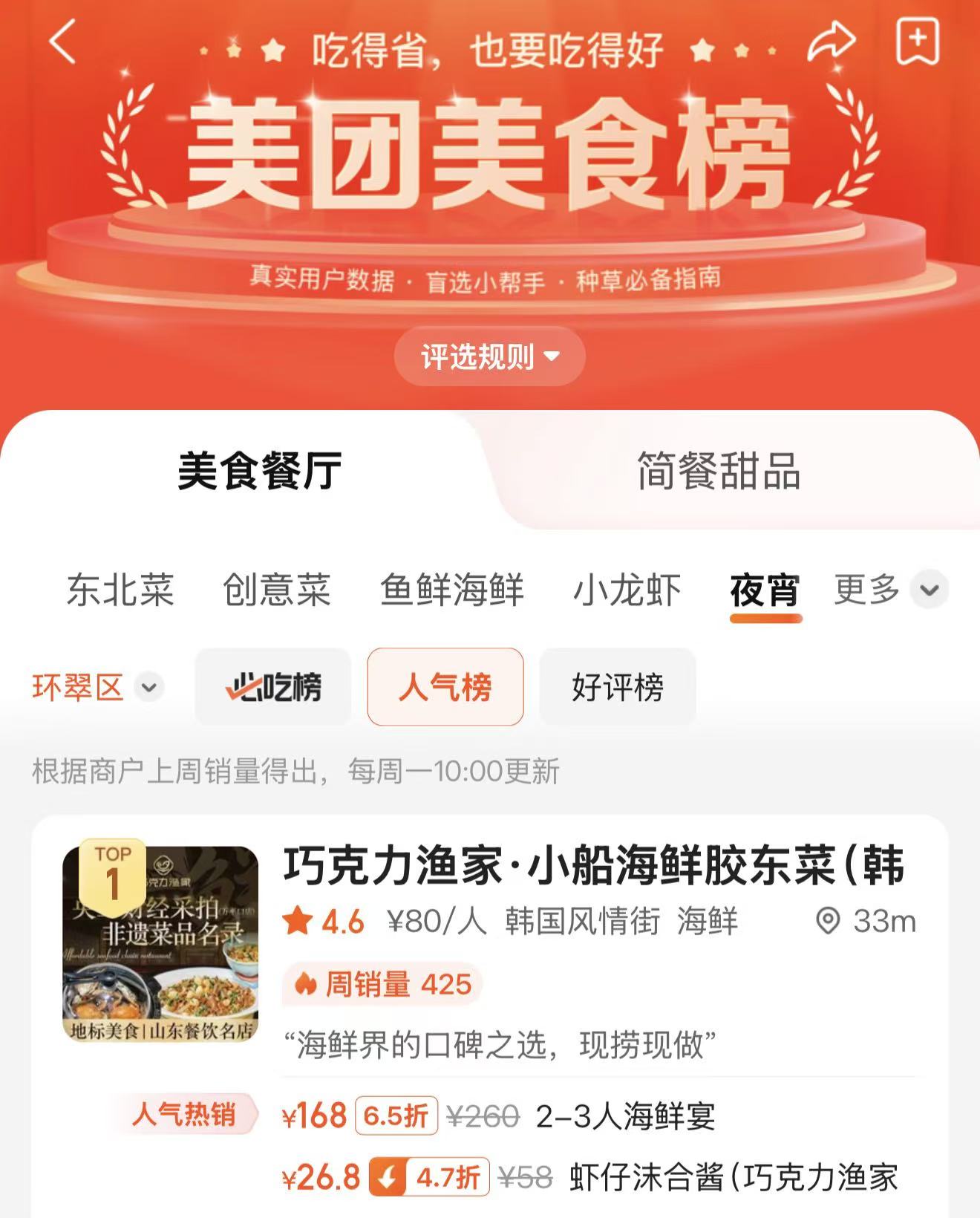The image size is (980, 1218).
Task: Go back using the top-left arrow
Action: coord(64,42)
